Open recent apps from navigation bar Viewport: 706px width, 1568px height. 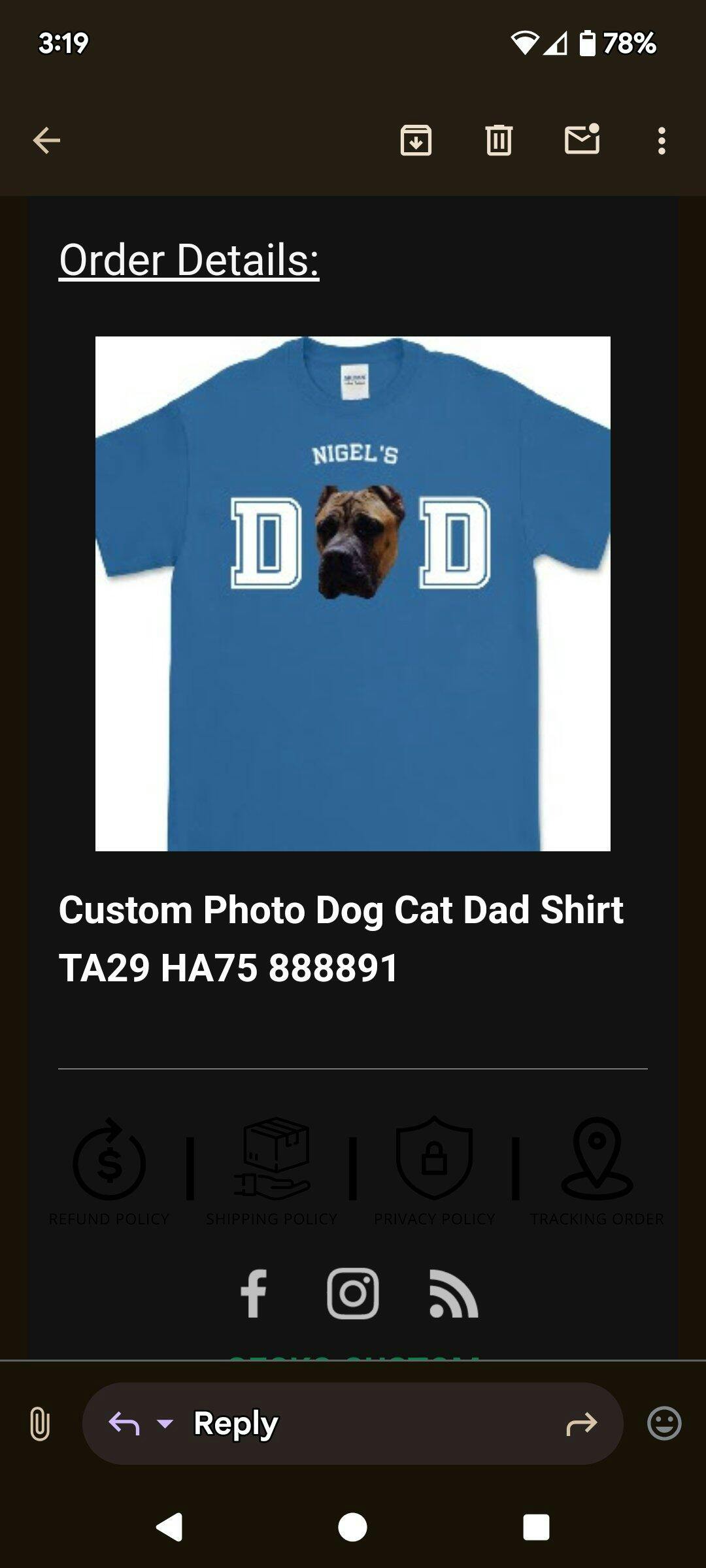coord(536,1527)
